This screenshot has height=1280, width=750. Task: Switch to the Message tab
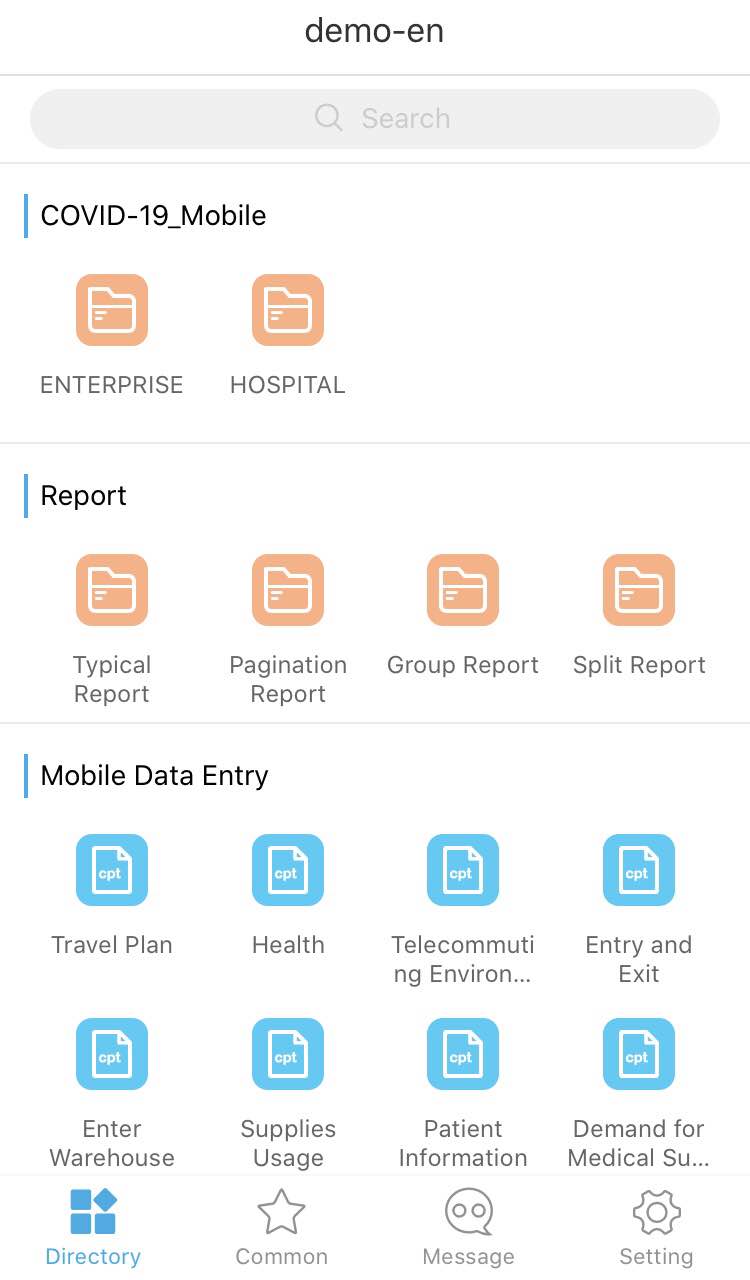click(468, 1225)
